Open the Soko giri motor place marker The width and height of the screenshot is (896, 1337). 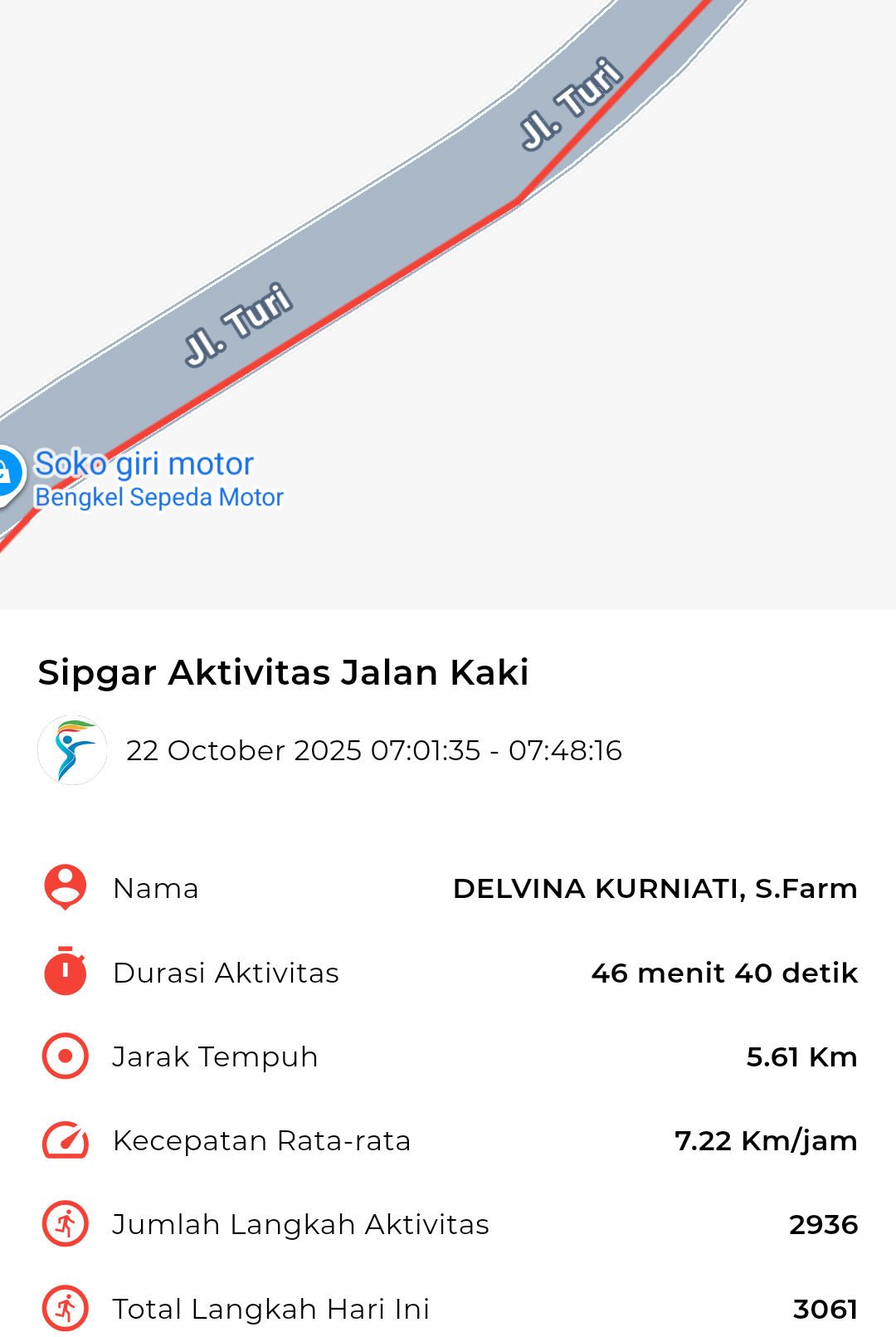point(7,475)
